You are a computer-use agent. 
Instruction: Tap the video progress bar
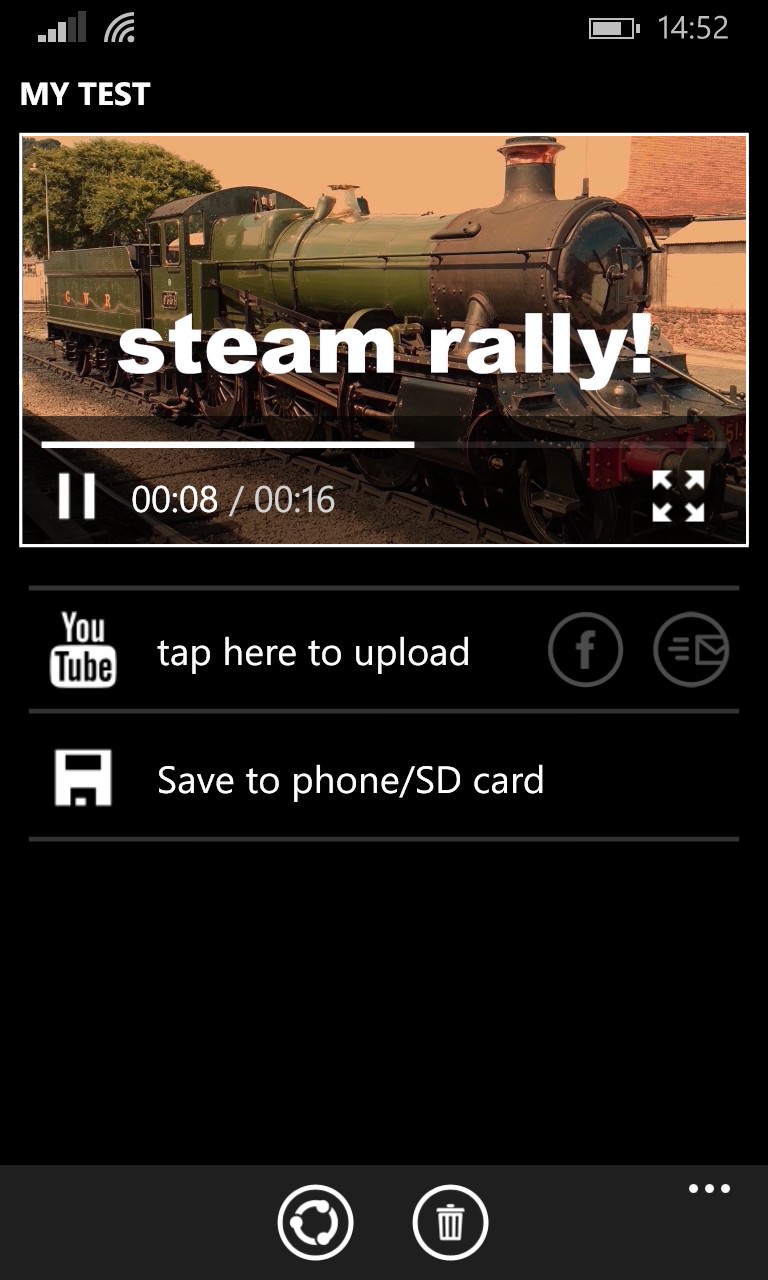click(383, 443)
